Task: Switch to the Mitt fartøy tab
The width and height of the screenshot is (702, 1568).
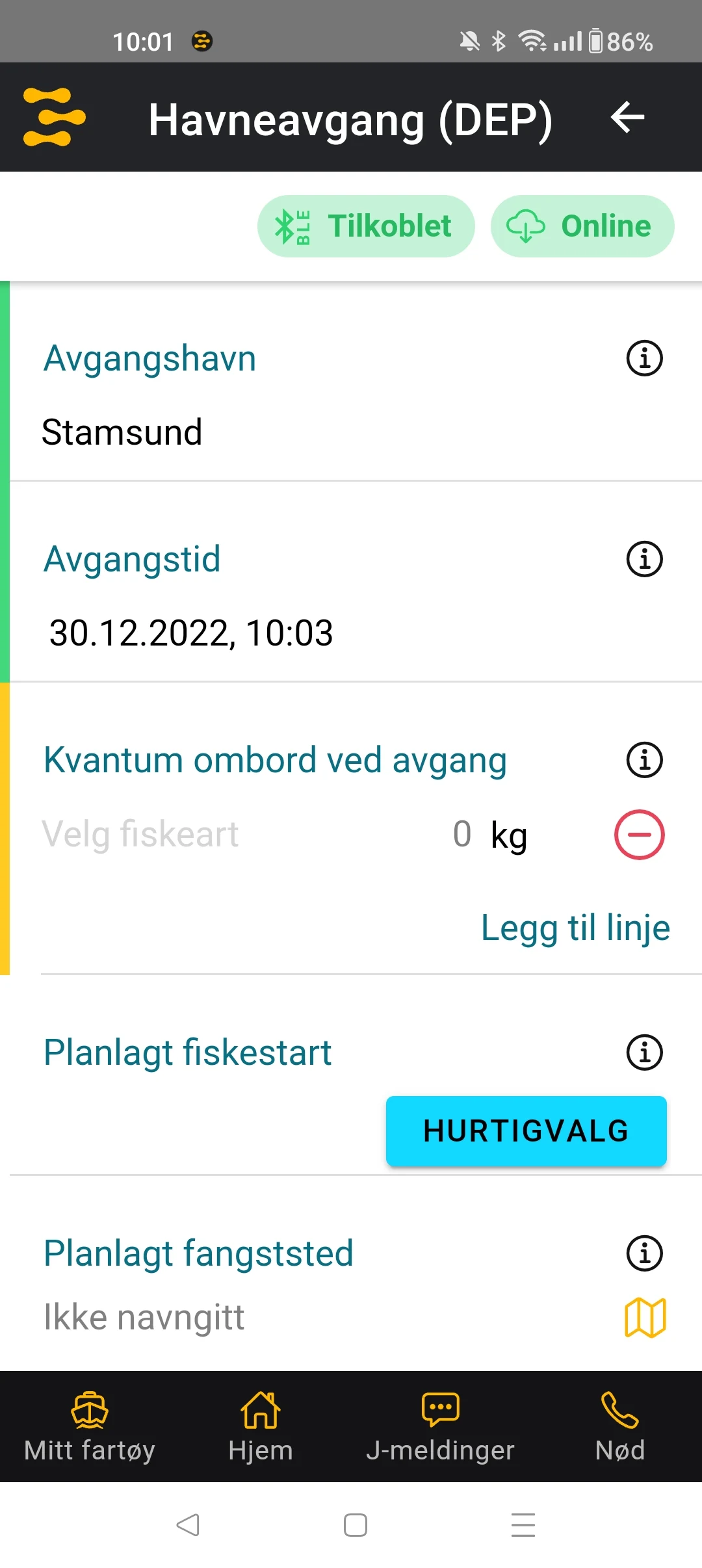Action: 90,1426
